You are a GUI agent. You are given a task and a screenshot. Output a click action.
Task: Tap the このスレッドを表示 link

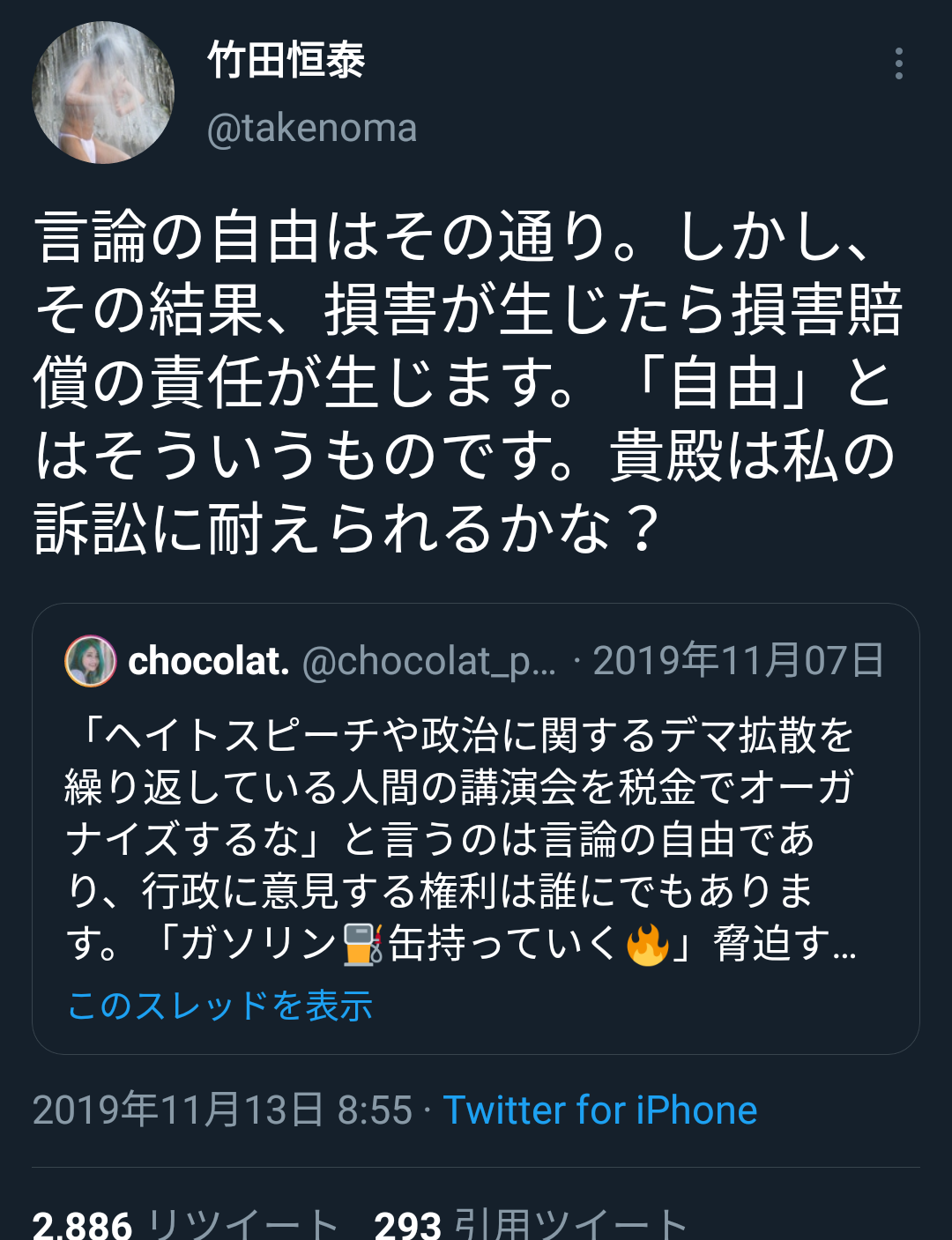click(220, 1006)
